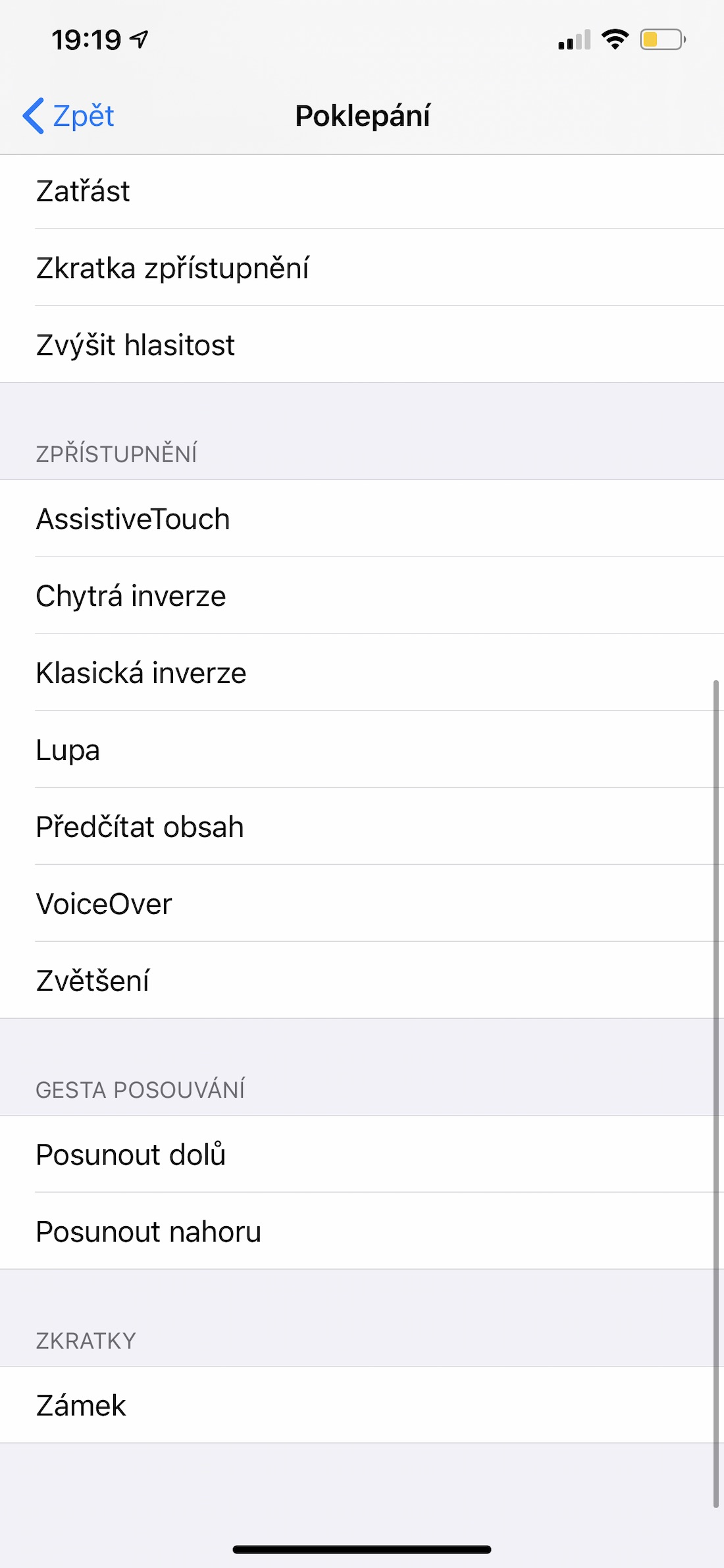The height and width of the screenshot is (1568, 724).
Task: Select Klasická inverze
Action: [362, 672]
